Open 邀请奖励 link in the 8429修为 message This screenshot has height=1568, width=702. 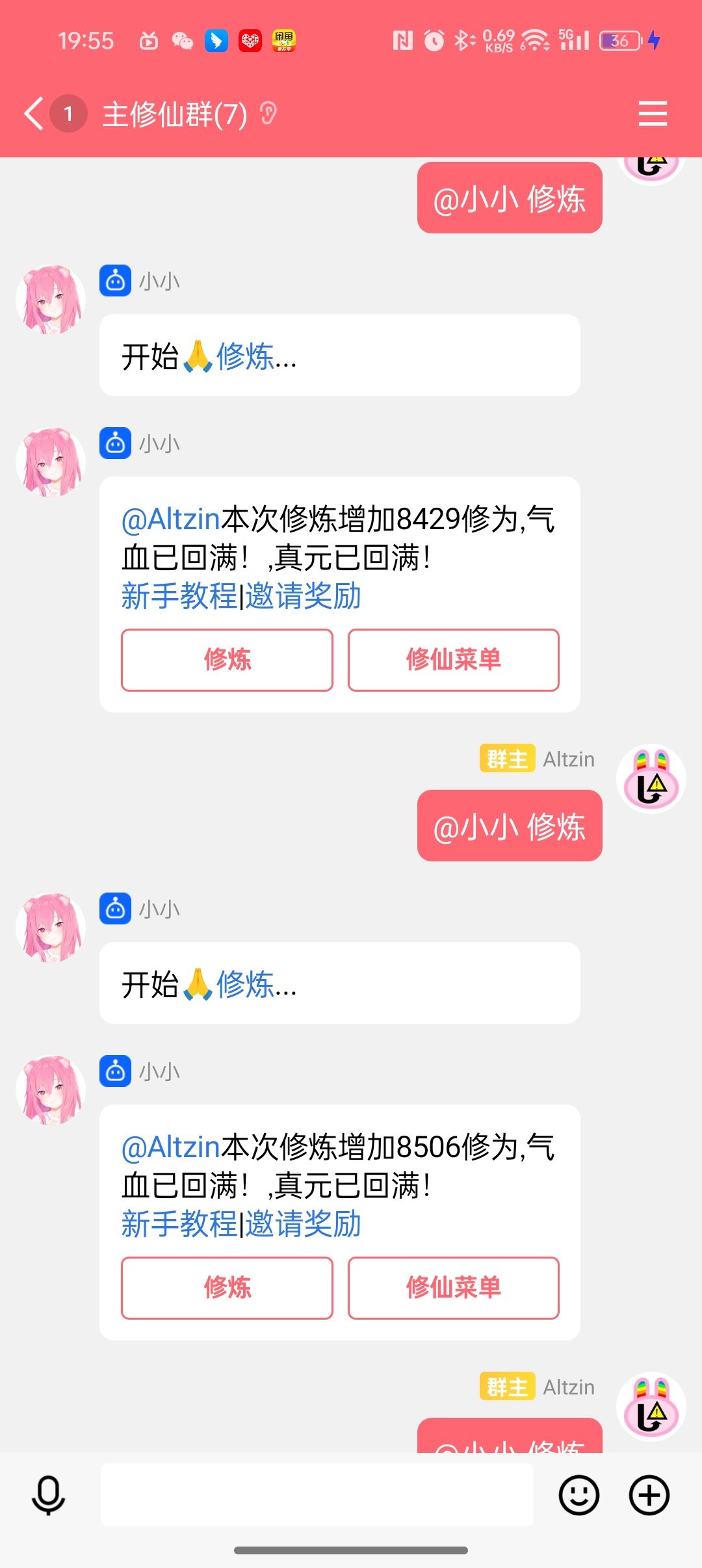coord(303,596)
